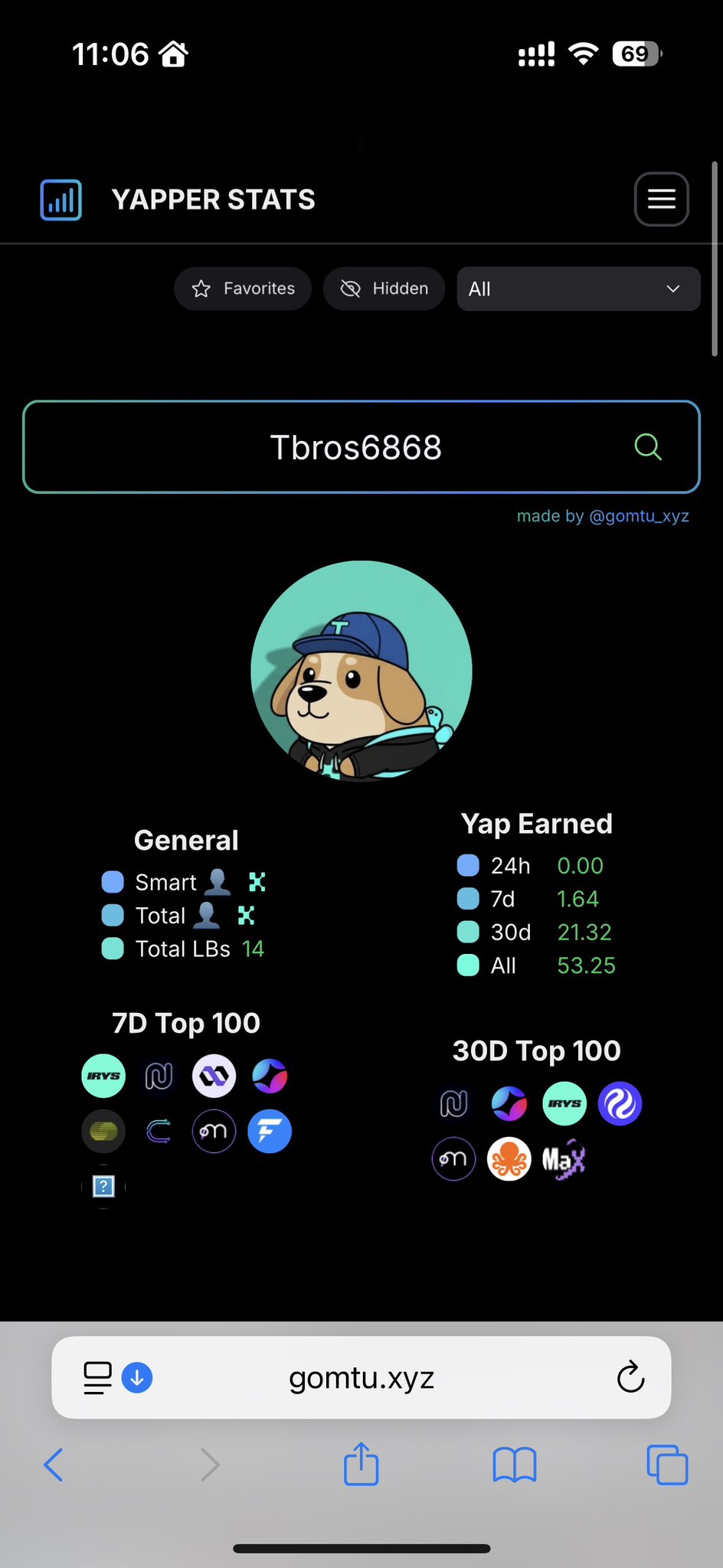Open the page settings menu in address bar
The image size is (723, 1568).
pos(97,1377)
